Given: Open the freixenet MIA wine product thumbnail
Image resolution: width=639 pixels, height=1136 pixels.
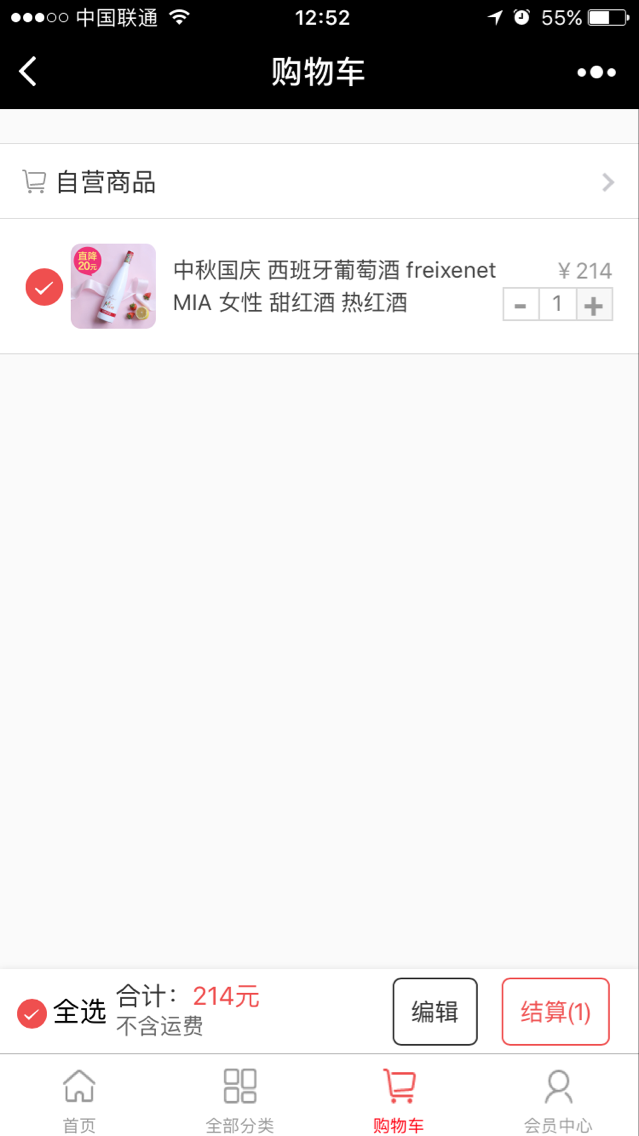Looking at the screenshot, I should click(113, 286).
